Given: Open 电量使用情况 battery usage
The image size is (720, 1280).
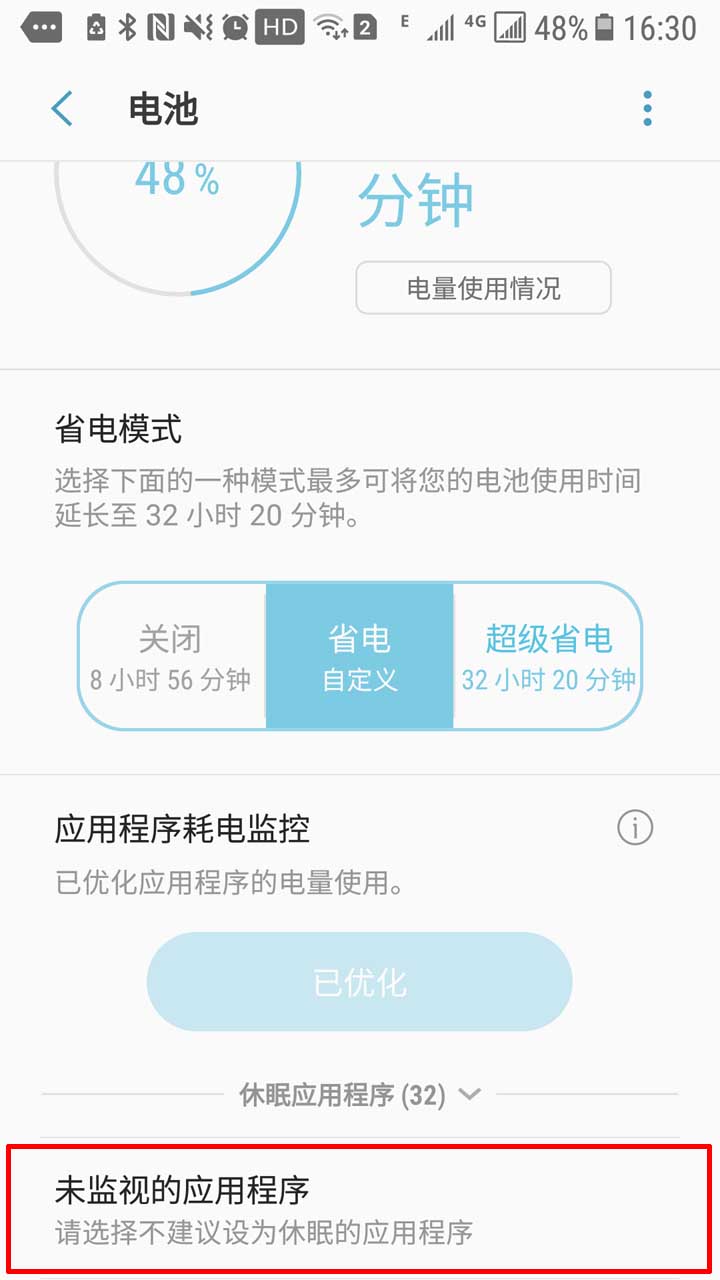Looking at the screenshot, I should [483, 288].
